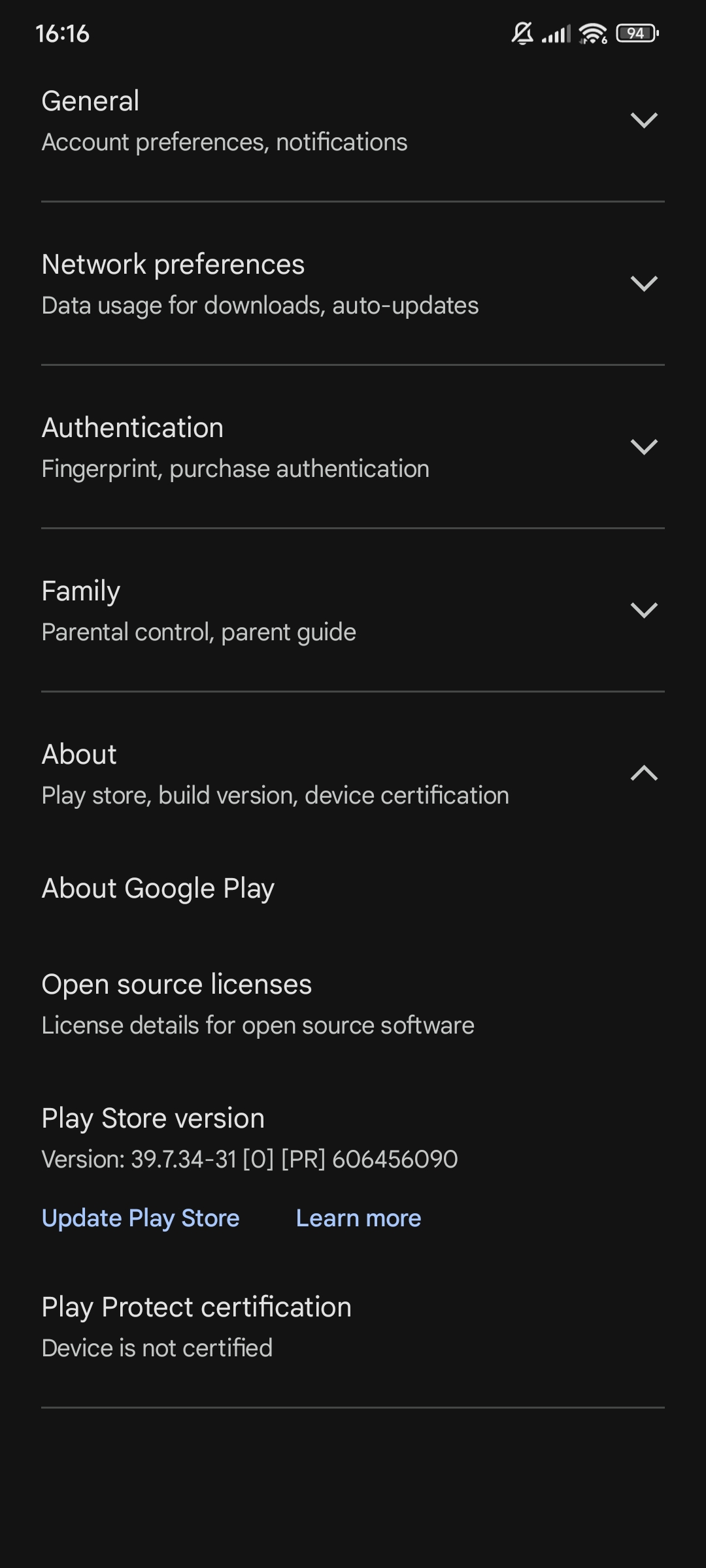Open Play Protect certification
Viewport: 706px width, 1568px height.
tap(353, 1326)
